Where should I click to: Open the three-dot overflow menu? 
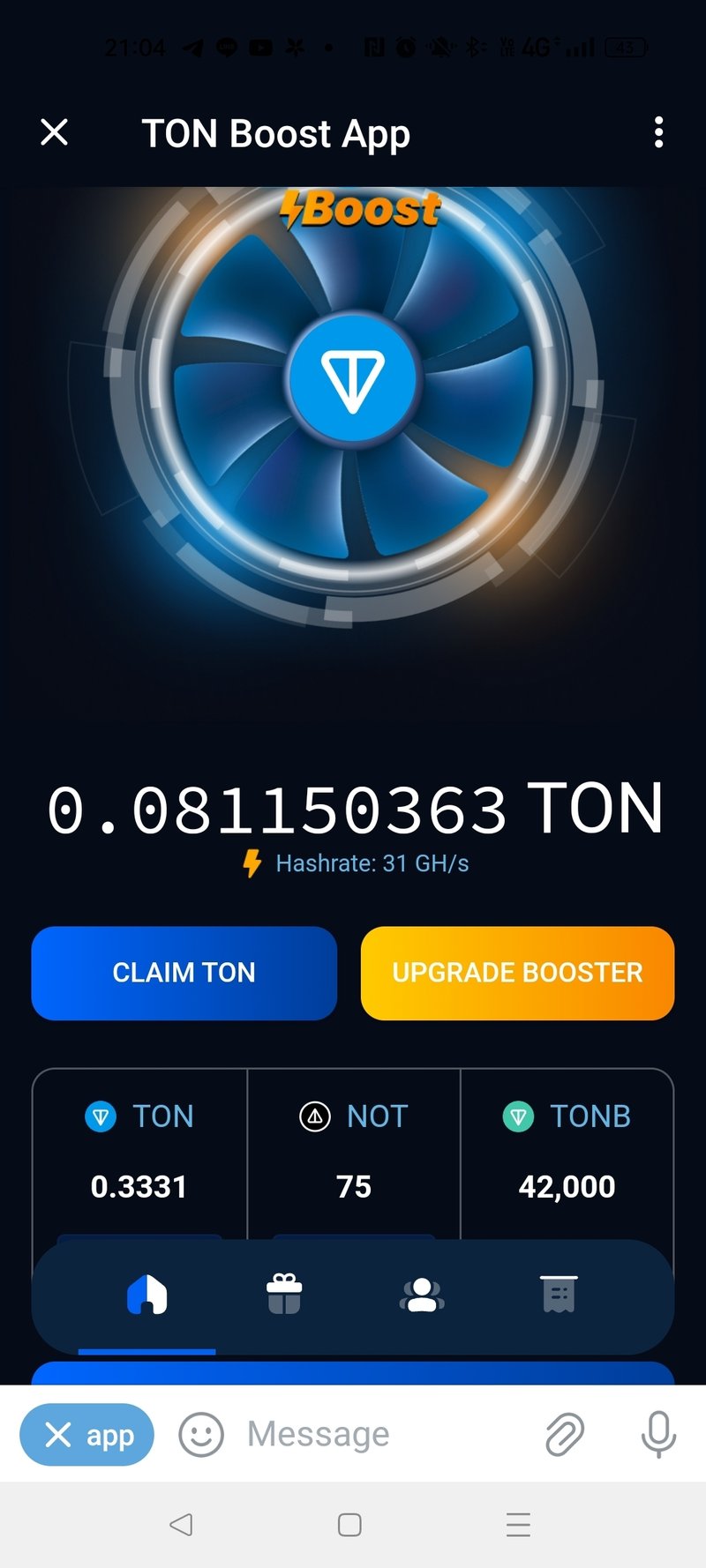pyautogui.click(x=658, y=133)
